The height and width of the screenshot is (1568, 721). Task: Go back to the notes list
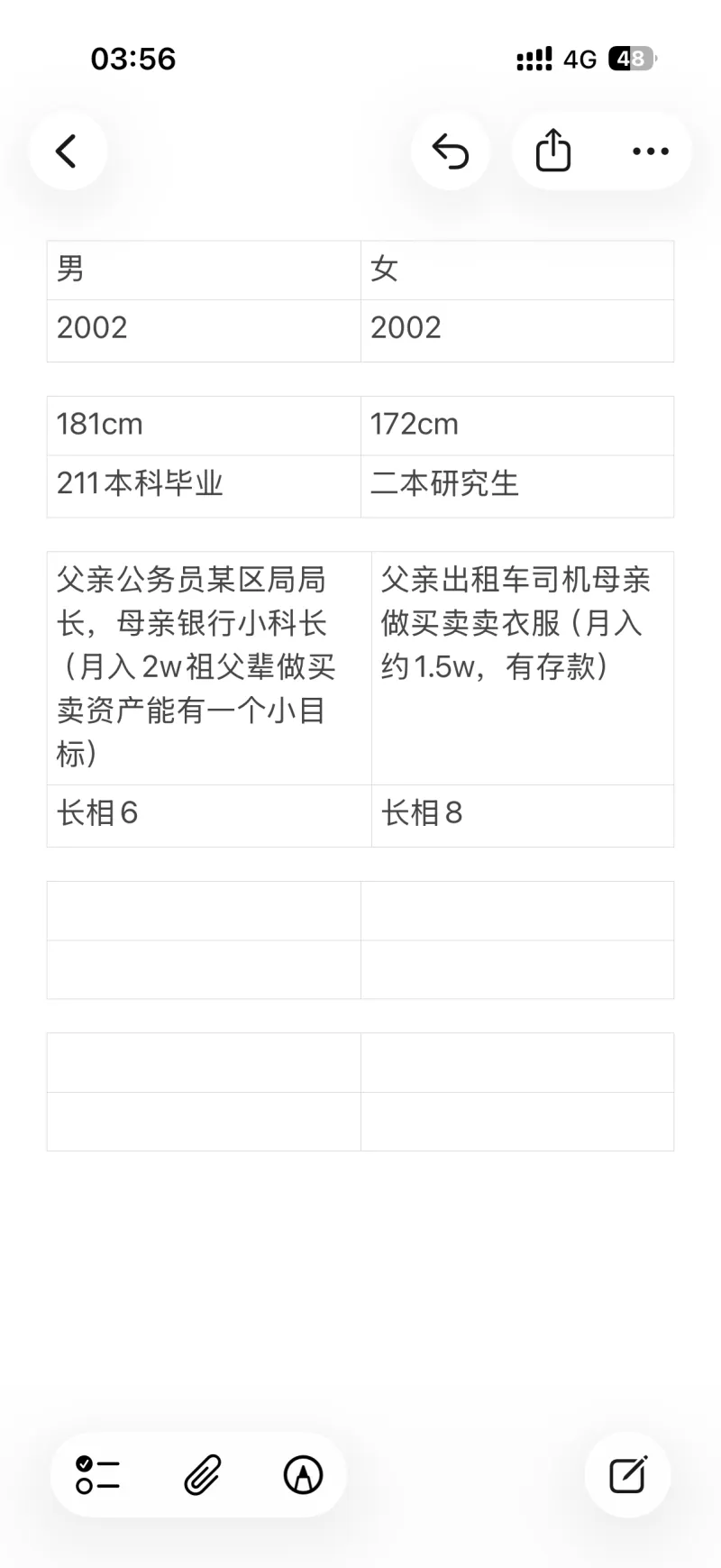tap(67, 151)
